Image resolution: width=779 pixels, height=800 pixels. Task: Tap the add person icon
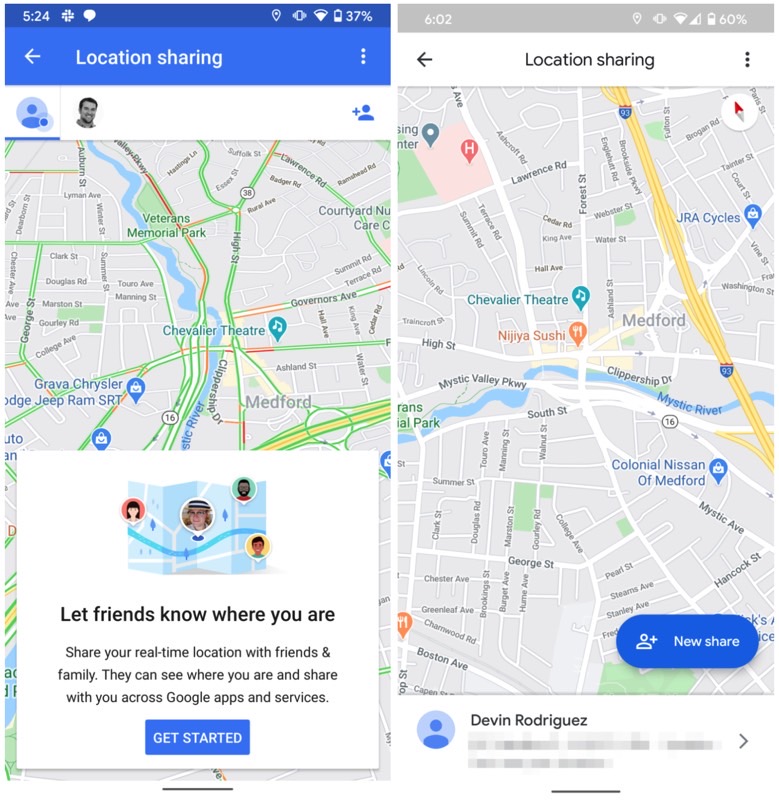[x=363, y=113]
